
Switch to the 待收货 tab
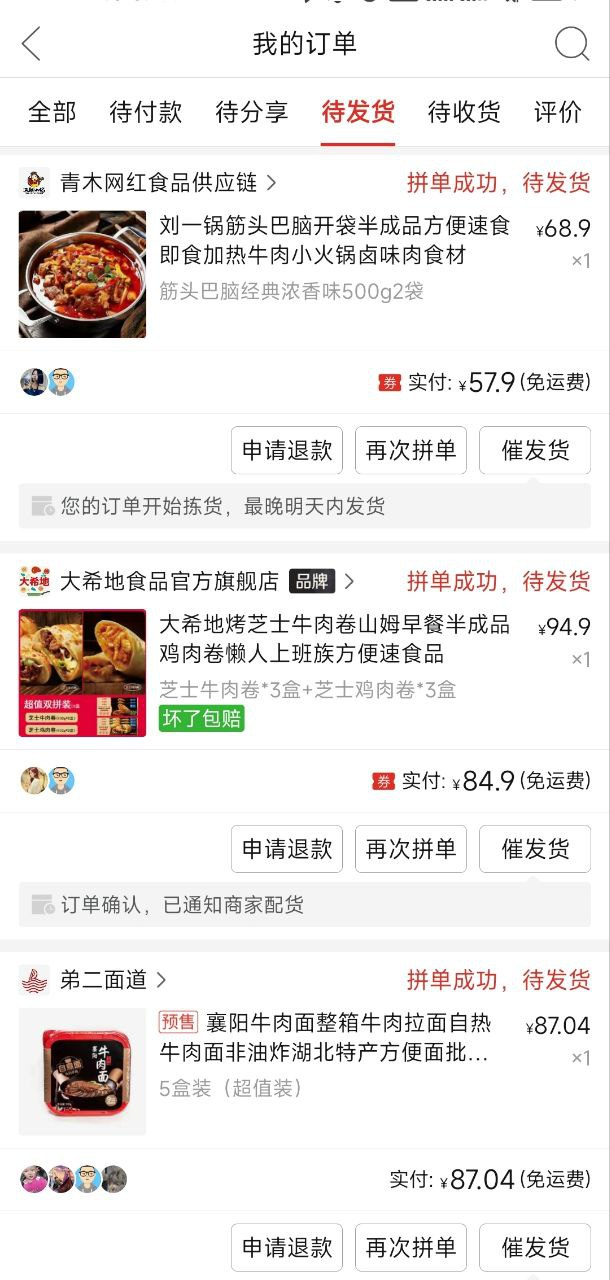pyautogui.click(x=464, y=112)
